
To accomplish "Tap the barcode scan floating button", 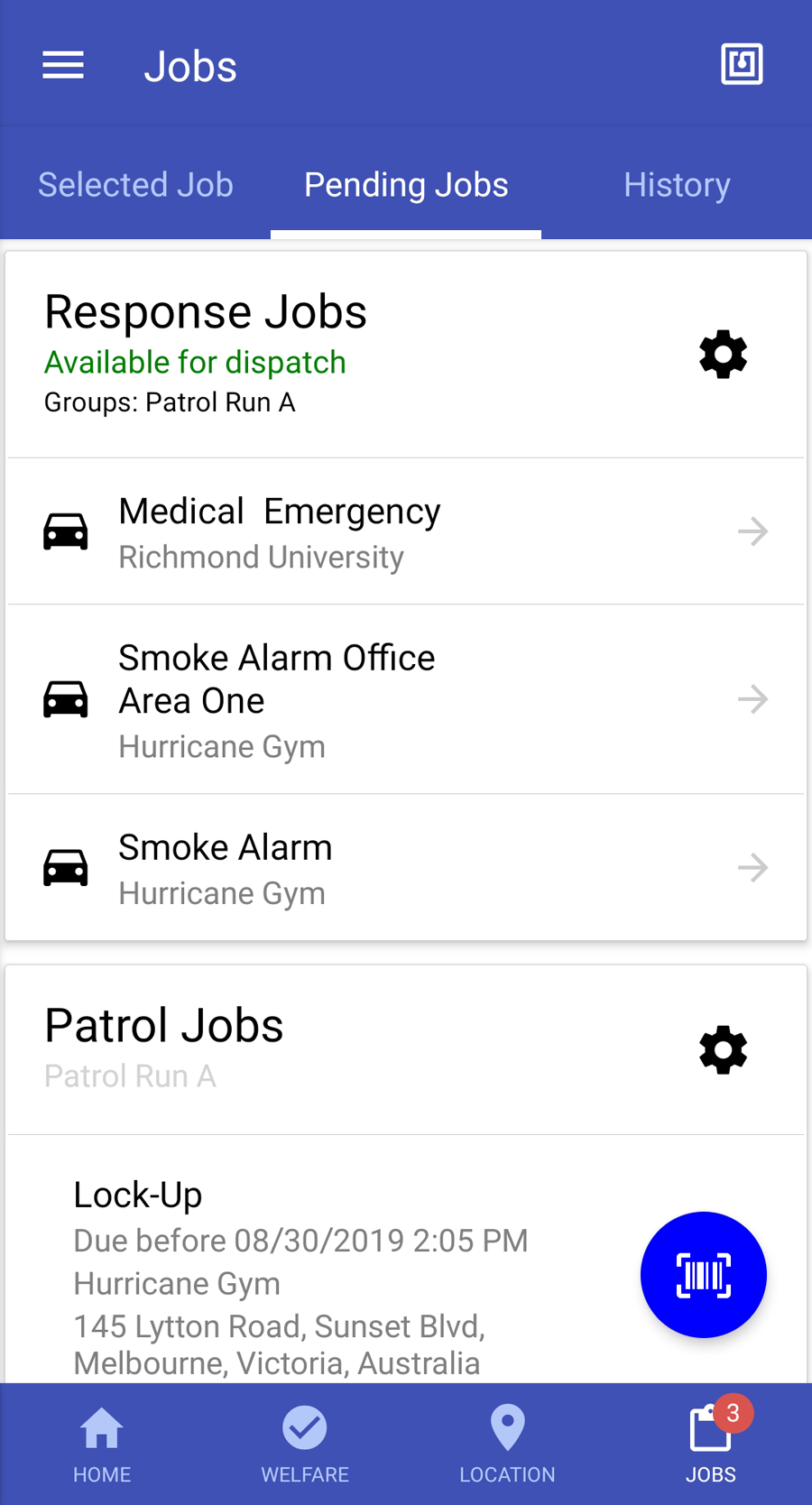I will click(x=704, y=1275).
